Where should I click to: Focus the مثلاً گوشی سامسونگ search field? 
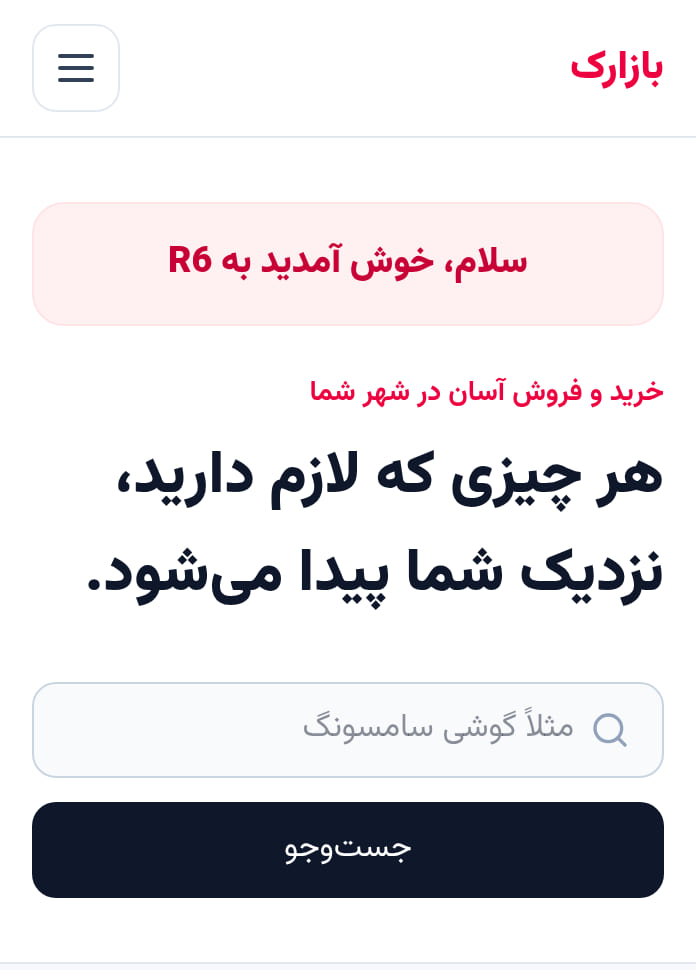tap(348, 730)
